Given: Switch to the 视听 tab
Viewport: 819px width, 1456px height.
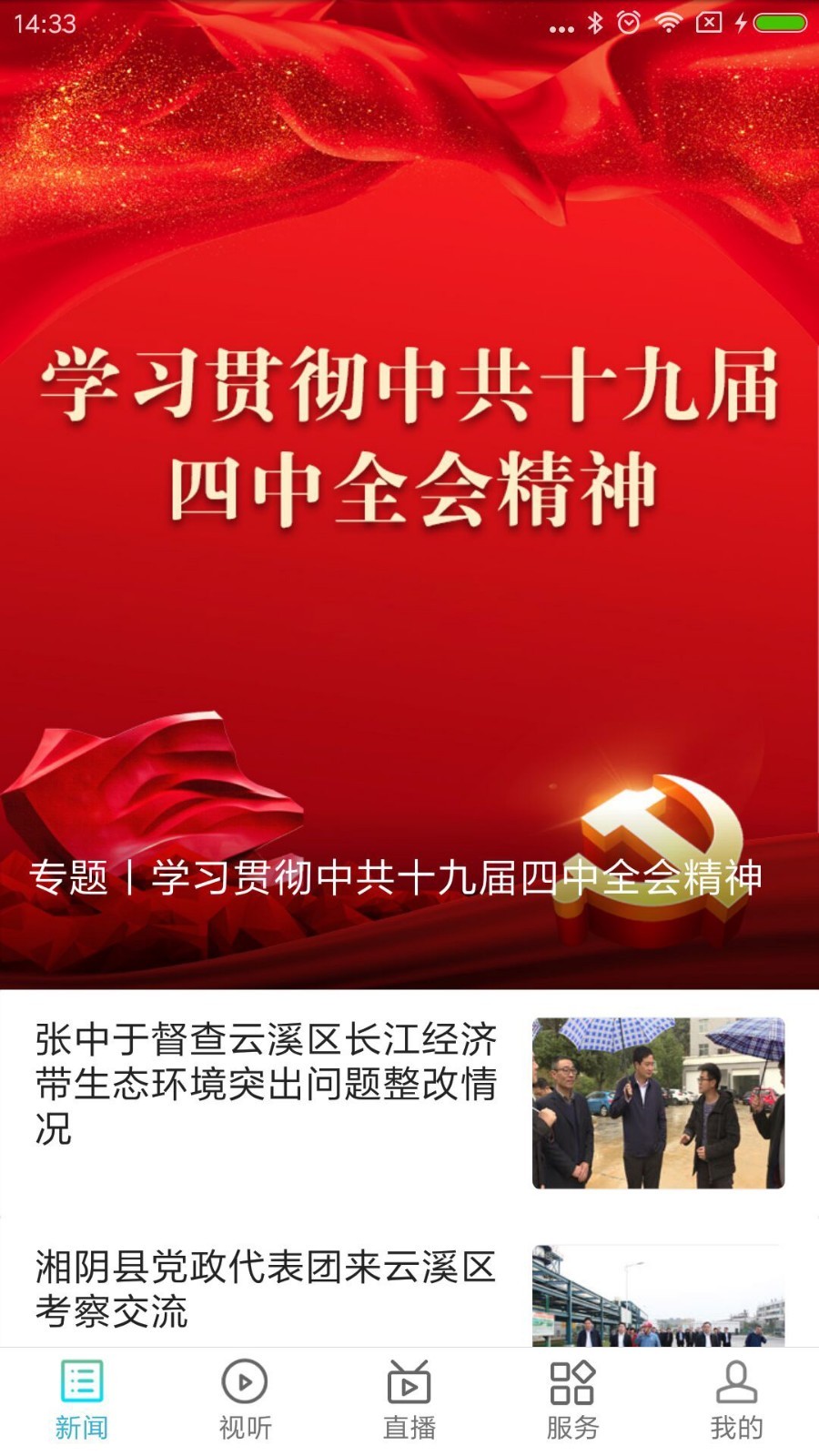Looking at the screenshot, I should [x=246, y=1401].
